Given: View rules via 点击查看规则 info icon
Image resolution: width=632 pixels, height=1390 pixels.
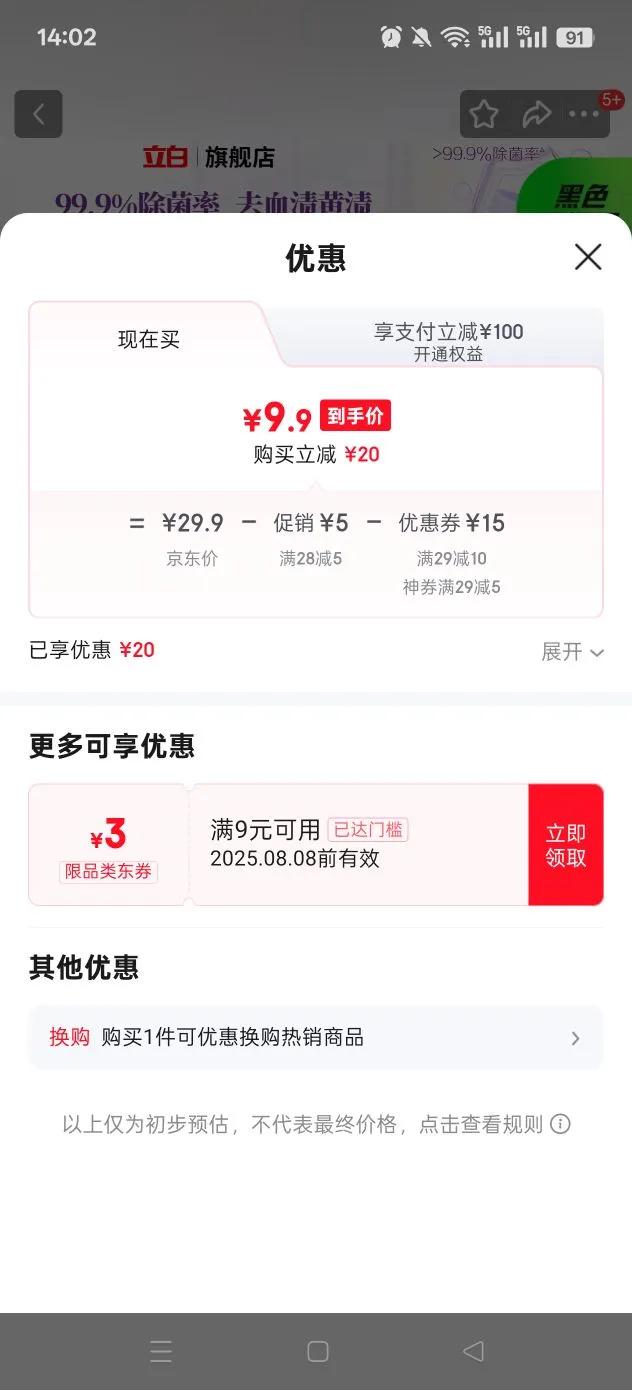Looking at the screenshot, I should click(x=561, y=1124).
